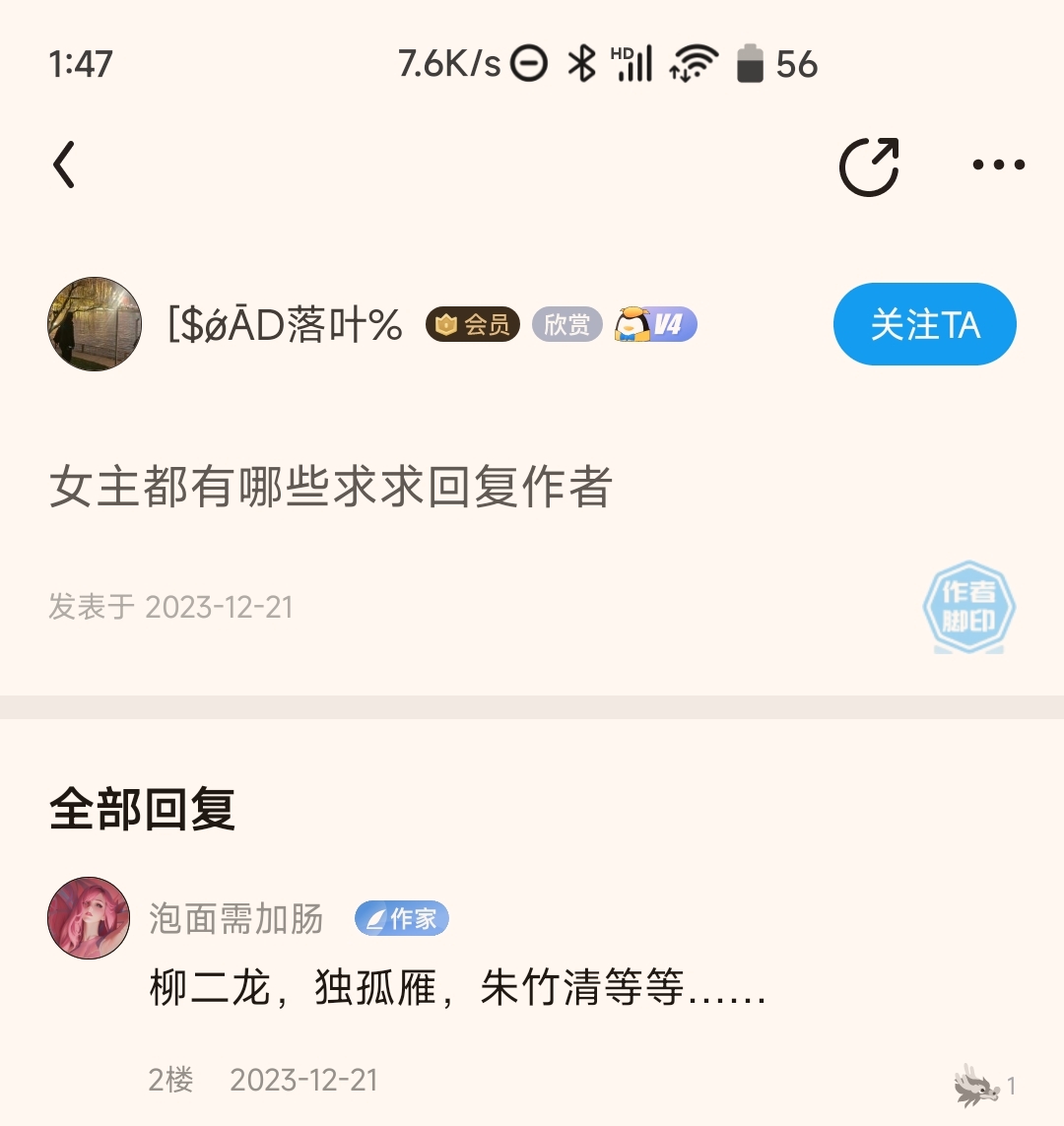This screenshot has height=1126, width=1064.
Task: Open 泡面需加肠's avatar
Action: click(89, 918)
